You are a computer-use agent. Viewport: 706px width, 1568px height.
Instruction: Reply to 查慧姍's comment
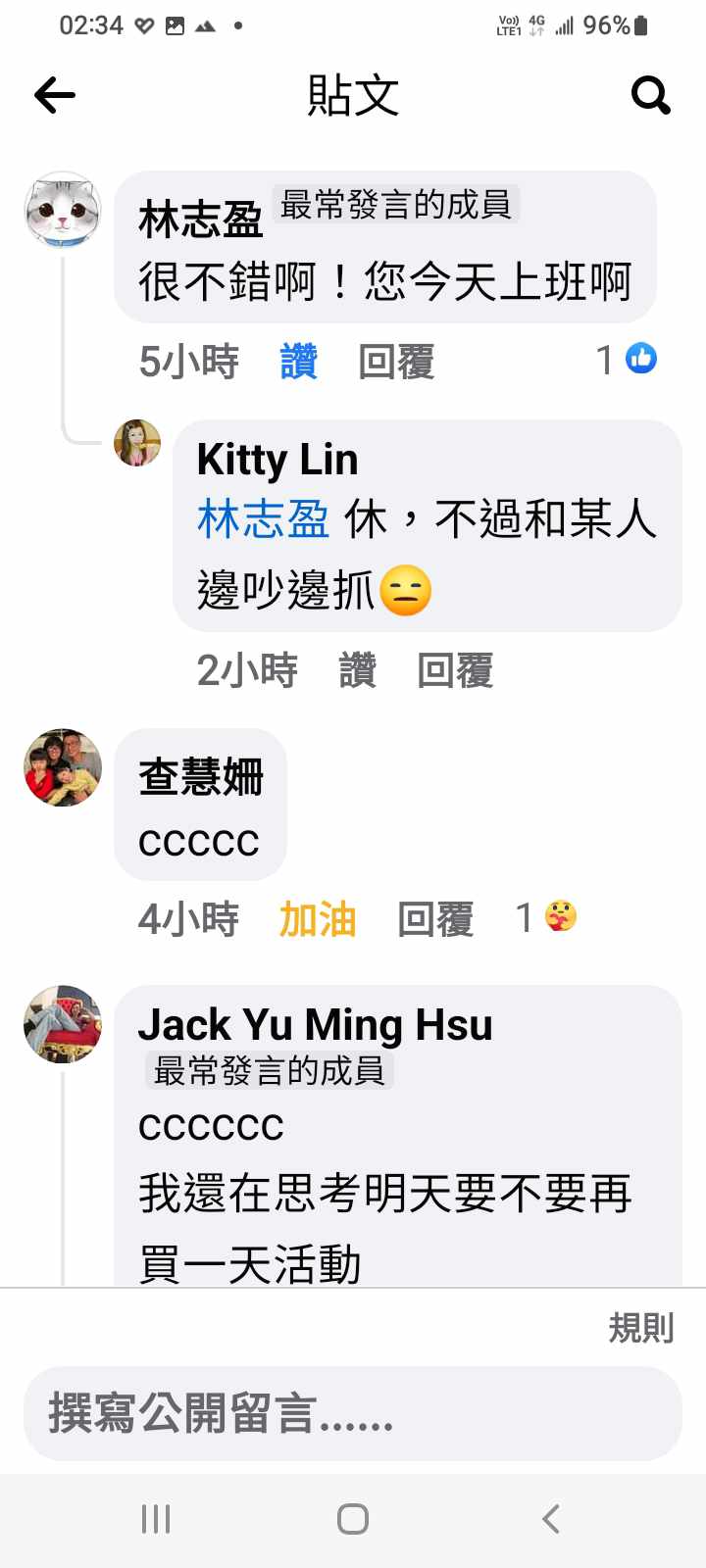coord(435,919)
